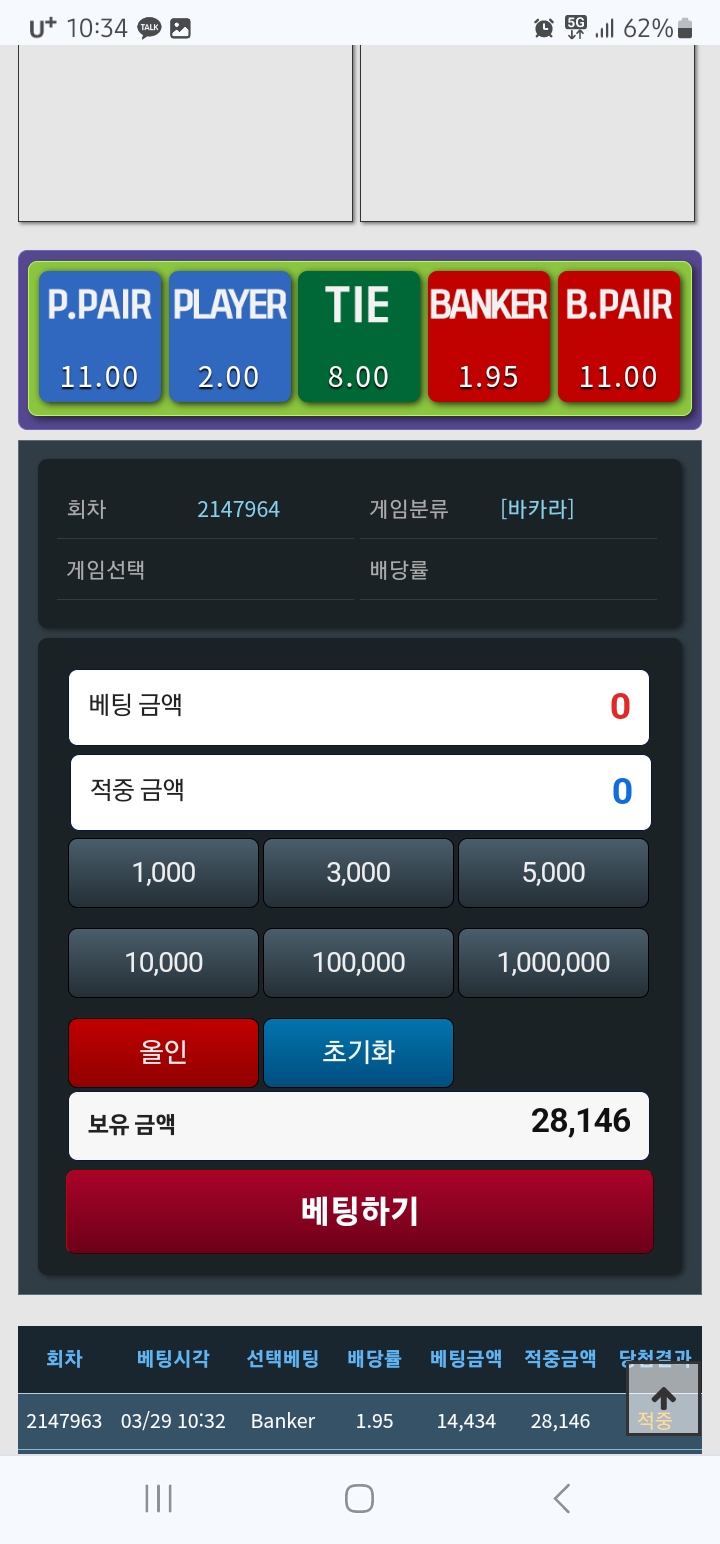Pick the TIE 8.00 bet option

point(359,337)
